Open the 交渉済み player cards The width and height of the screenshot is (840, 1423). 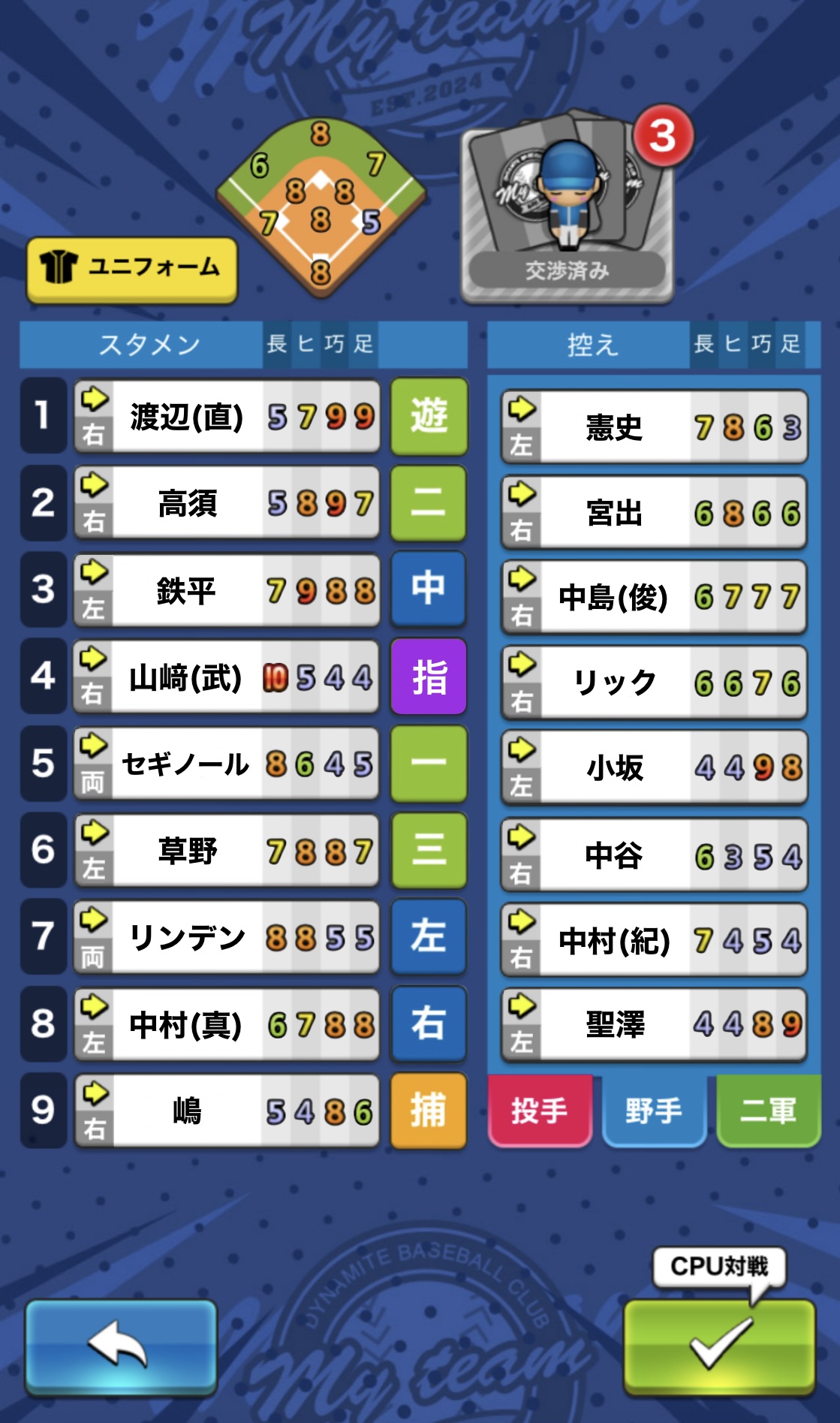click(x=567, y=207)
